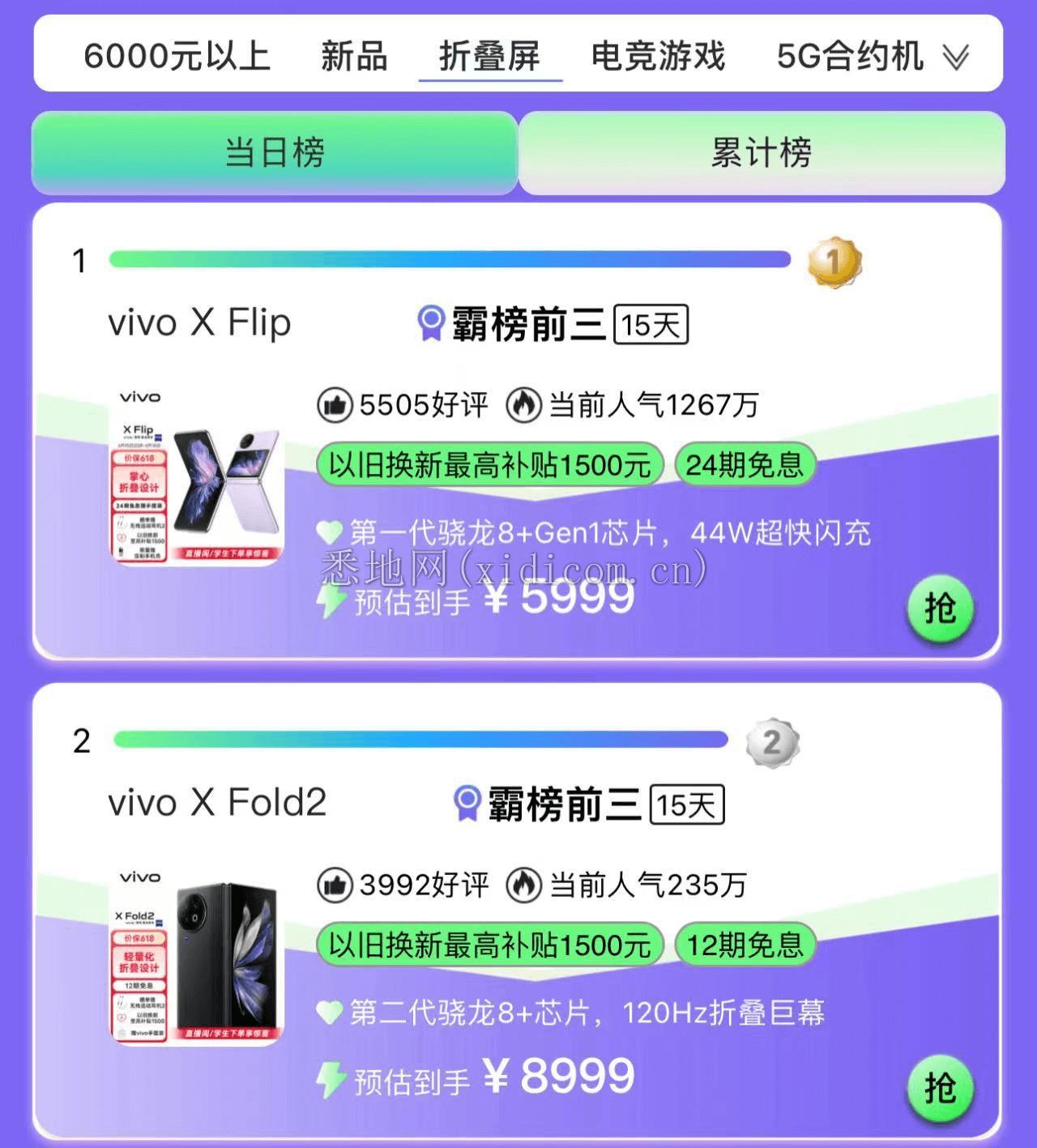
Task: Click the popularity progress bar for rank 1
Action: tap(450, 260)
